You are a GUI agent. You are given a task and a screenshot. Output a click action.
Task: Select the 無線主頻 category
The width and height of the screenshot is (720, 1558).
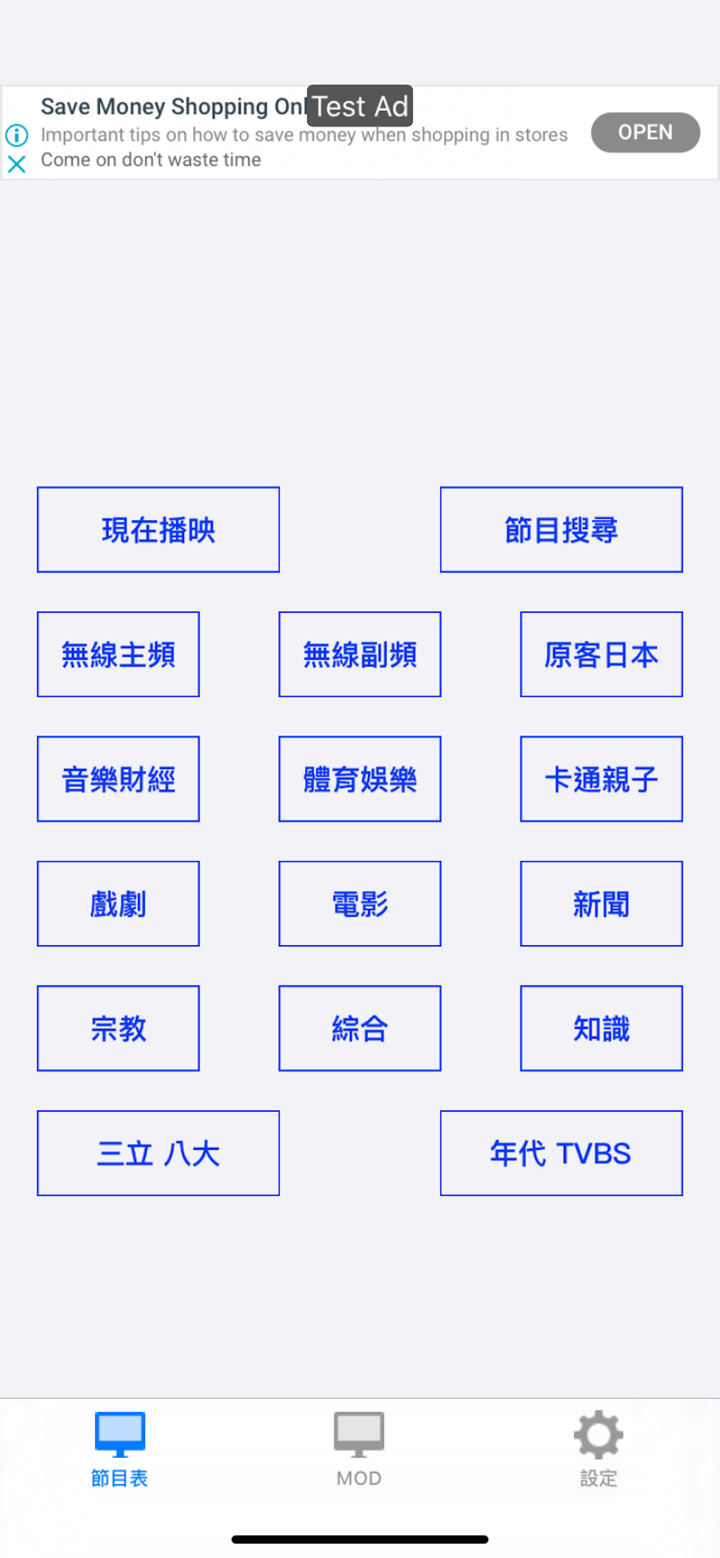pyautogui.click(x=118, y=654)
